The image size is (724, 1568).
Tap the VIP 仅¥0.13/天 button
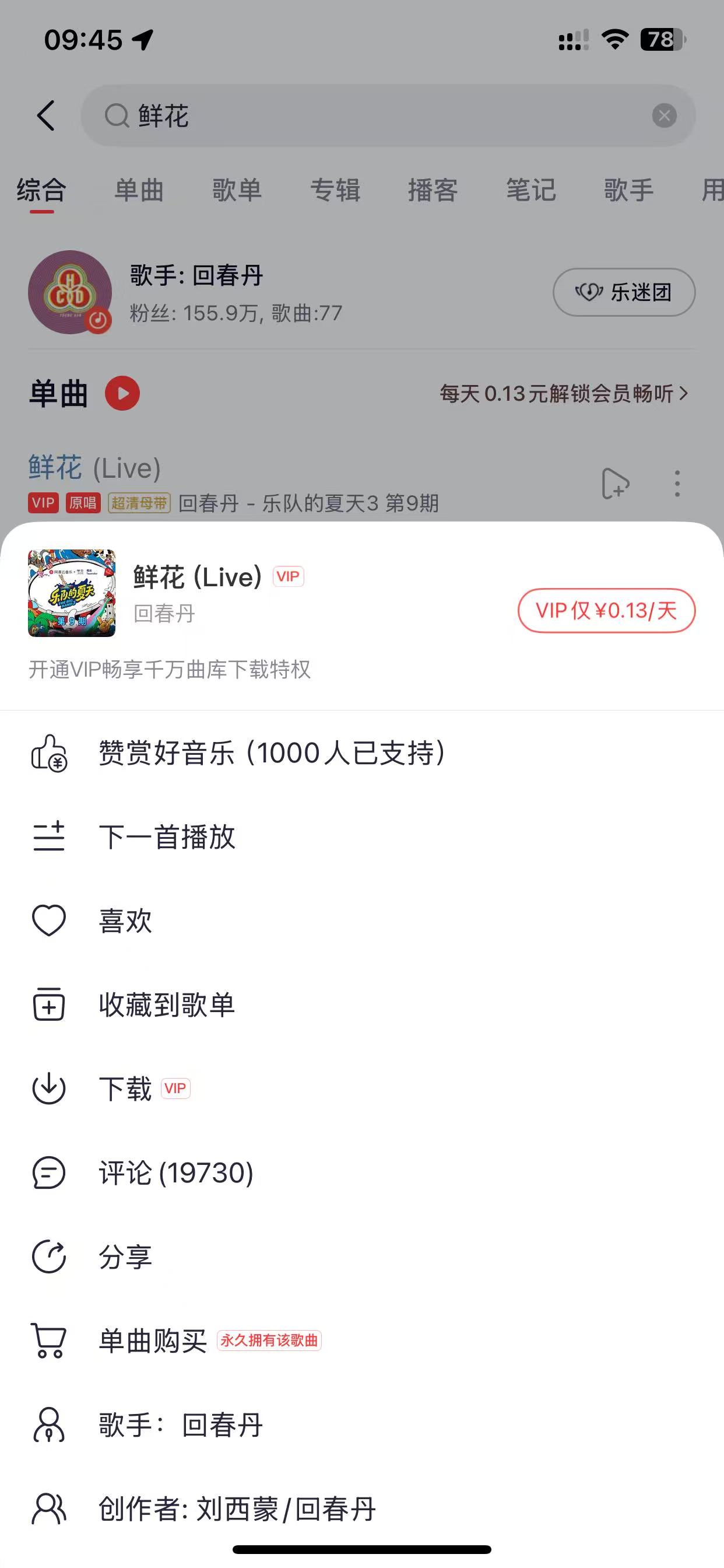click(x=606, y=610)
